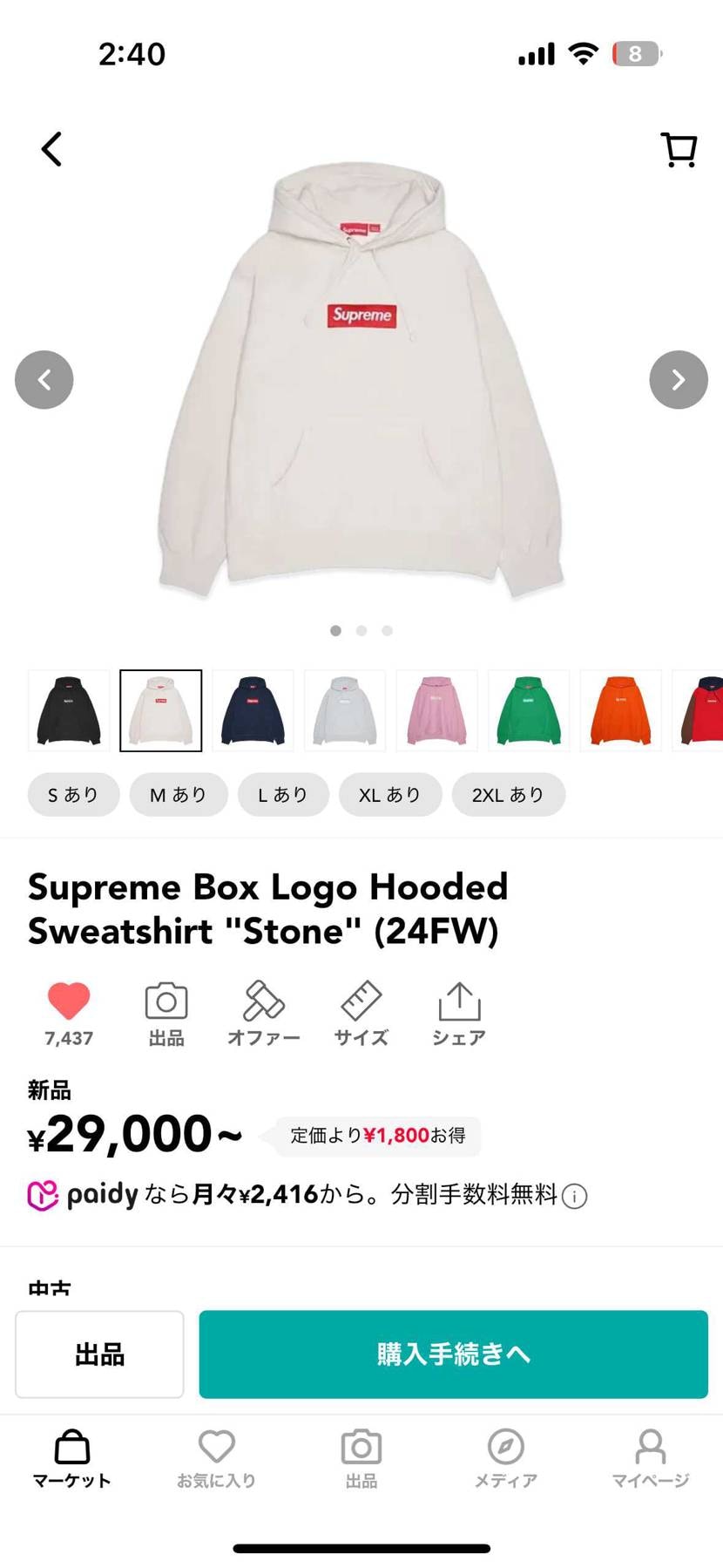The height and width of the screenshot is (1568, 723).
Task: Toggle the 2XL あり size option
Action: click(x=508, y=794)
